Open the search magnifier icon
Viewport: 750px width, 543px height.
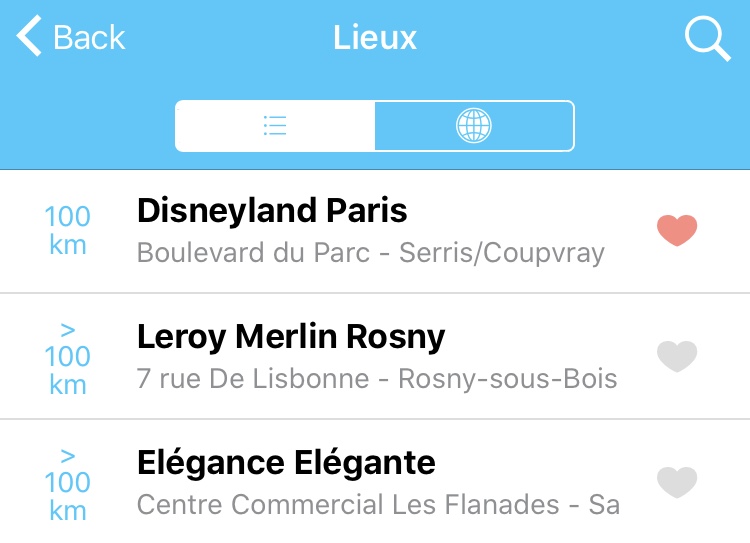coord(707,39)
